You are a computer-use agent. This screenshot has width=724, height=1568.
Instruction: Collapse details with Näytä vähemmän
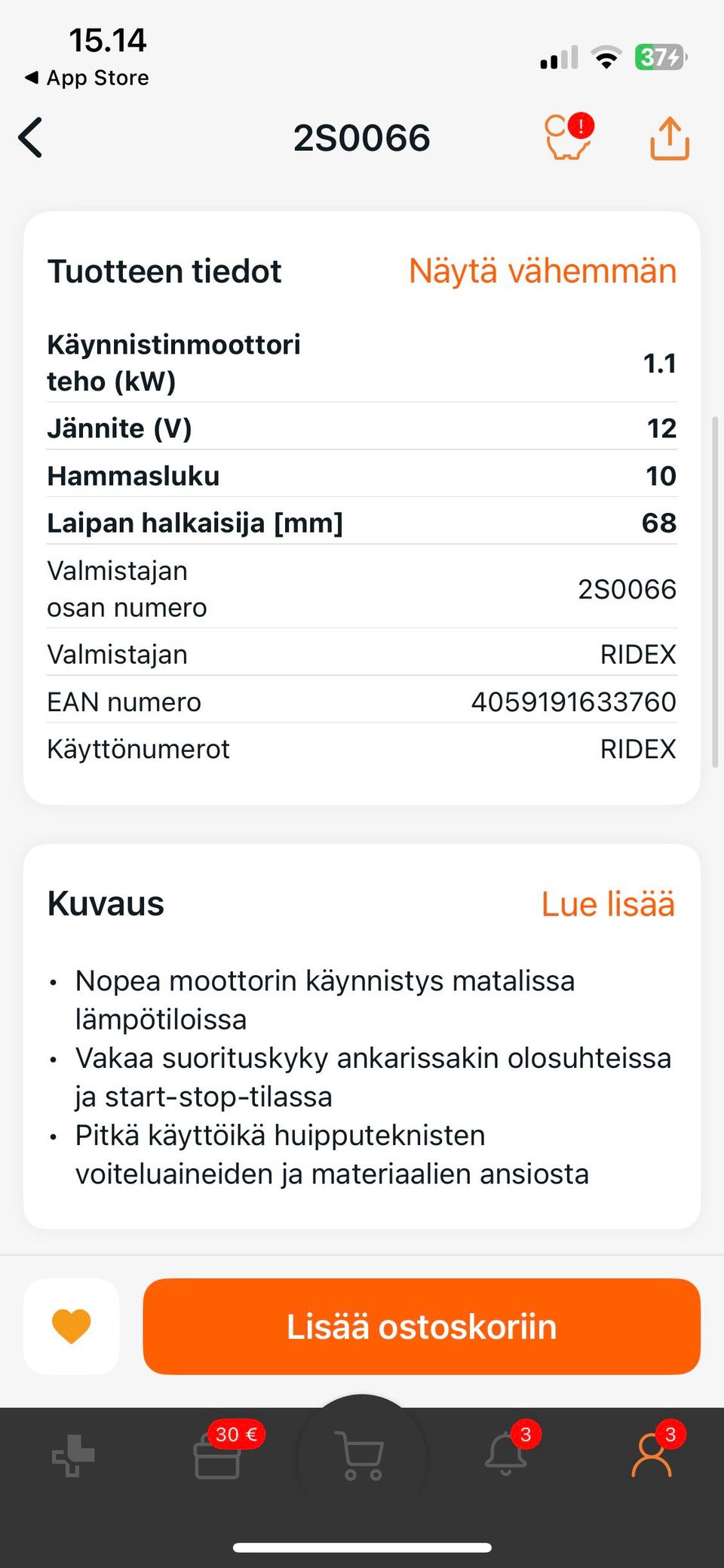[541, 272]
